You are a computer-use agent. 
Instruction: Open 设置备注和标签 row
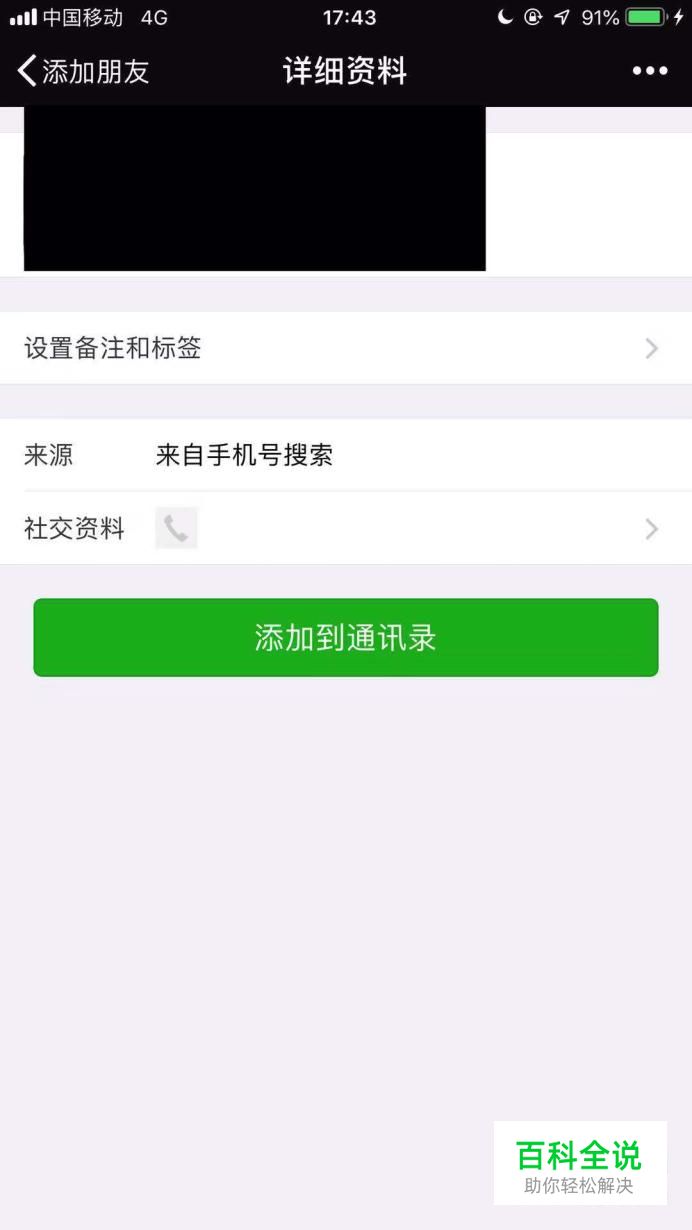[x=346, y=348]
